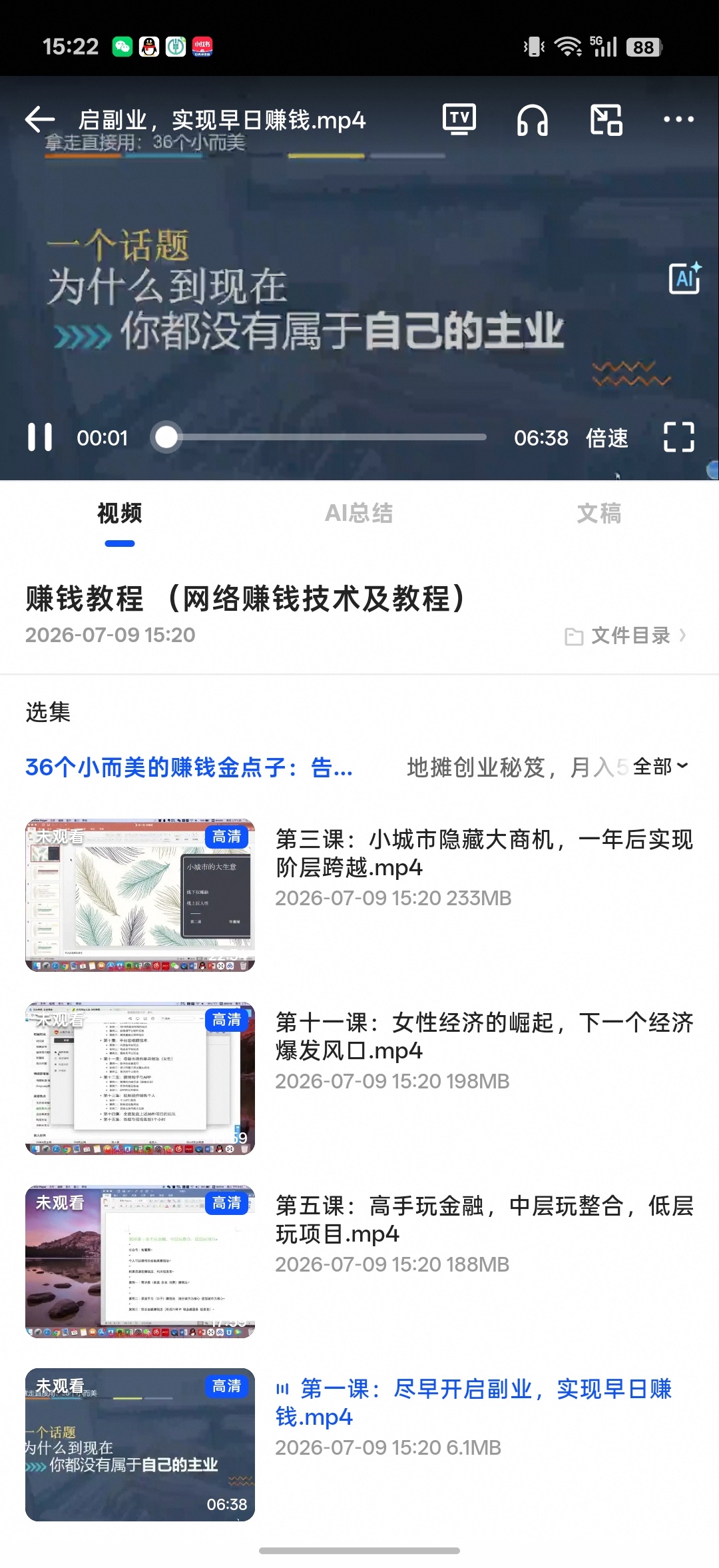Switch to the 文稿 tab
This screenshot has height=1568, width=719.
point(599,514)
